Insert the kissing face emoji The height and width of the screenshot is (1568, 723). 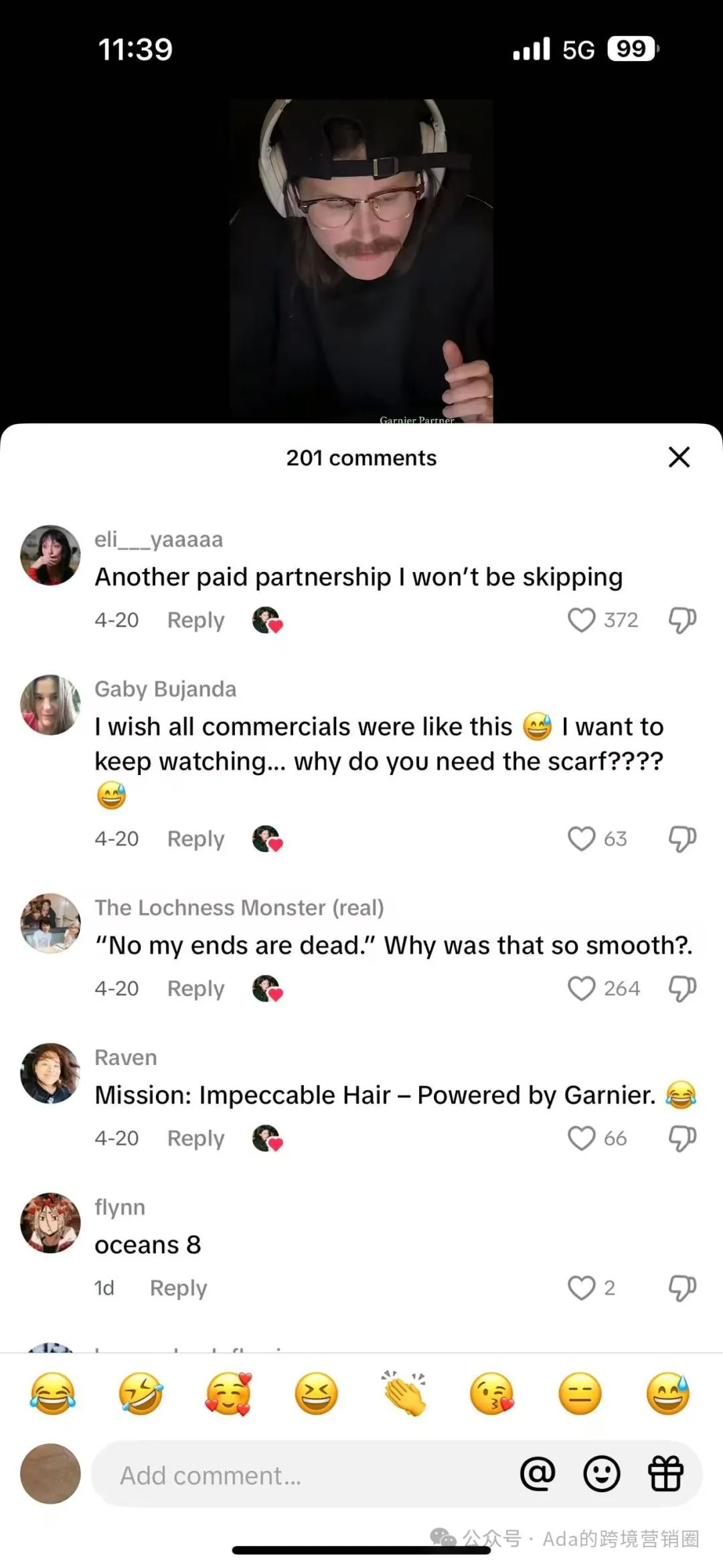click(x=492, y=1393)
